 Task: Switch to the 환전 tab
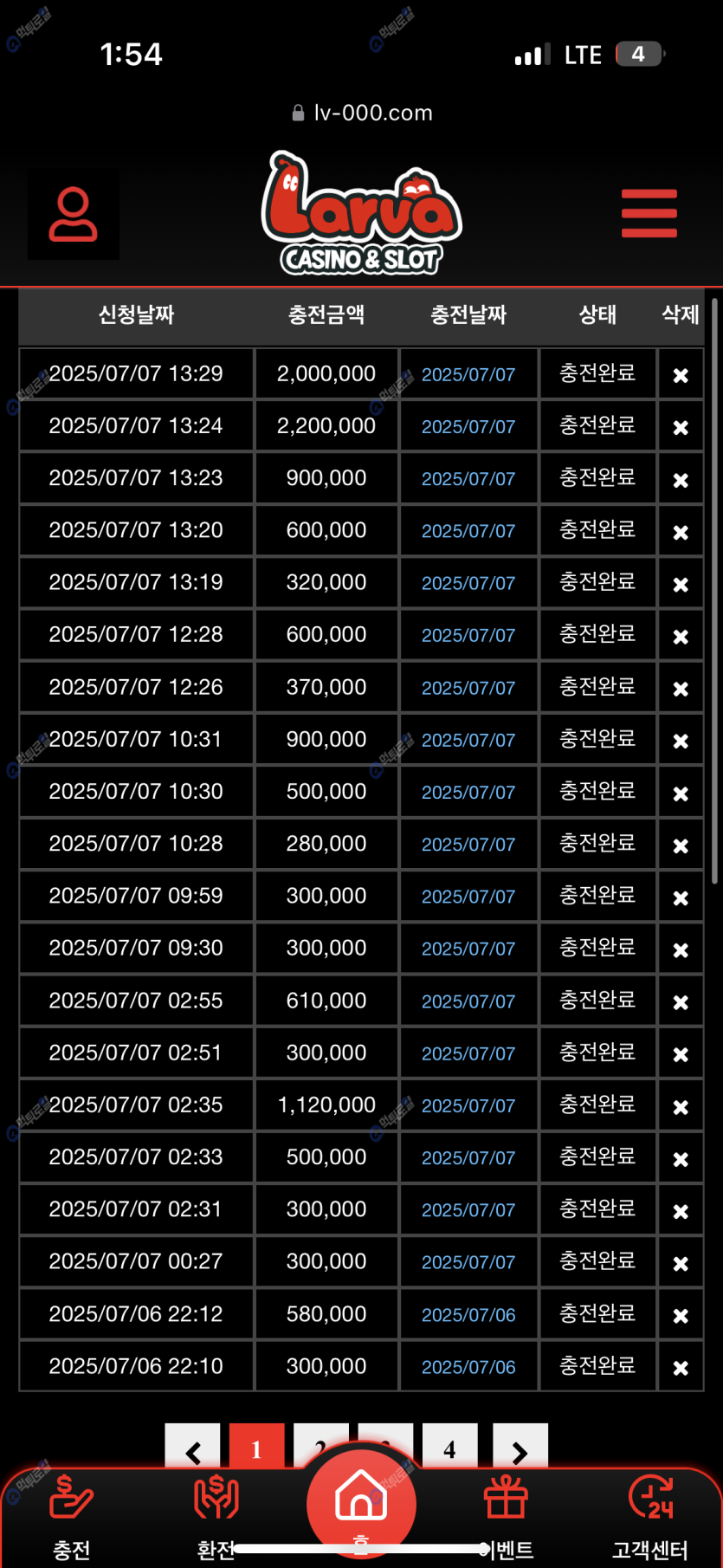(x=216, y=1516)
